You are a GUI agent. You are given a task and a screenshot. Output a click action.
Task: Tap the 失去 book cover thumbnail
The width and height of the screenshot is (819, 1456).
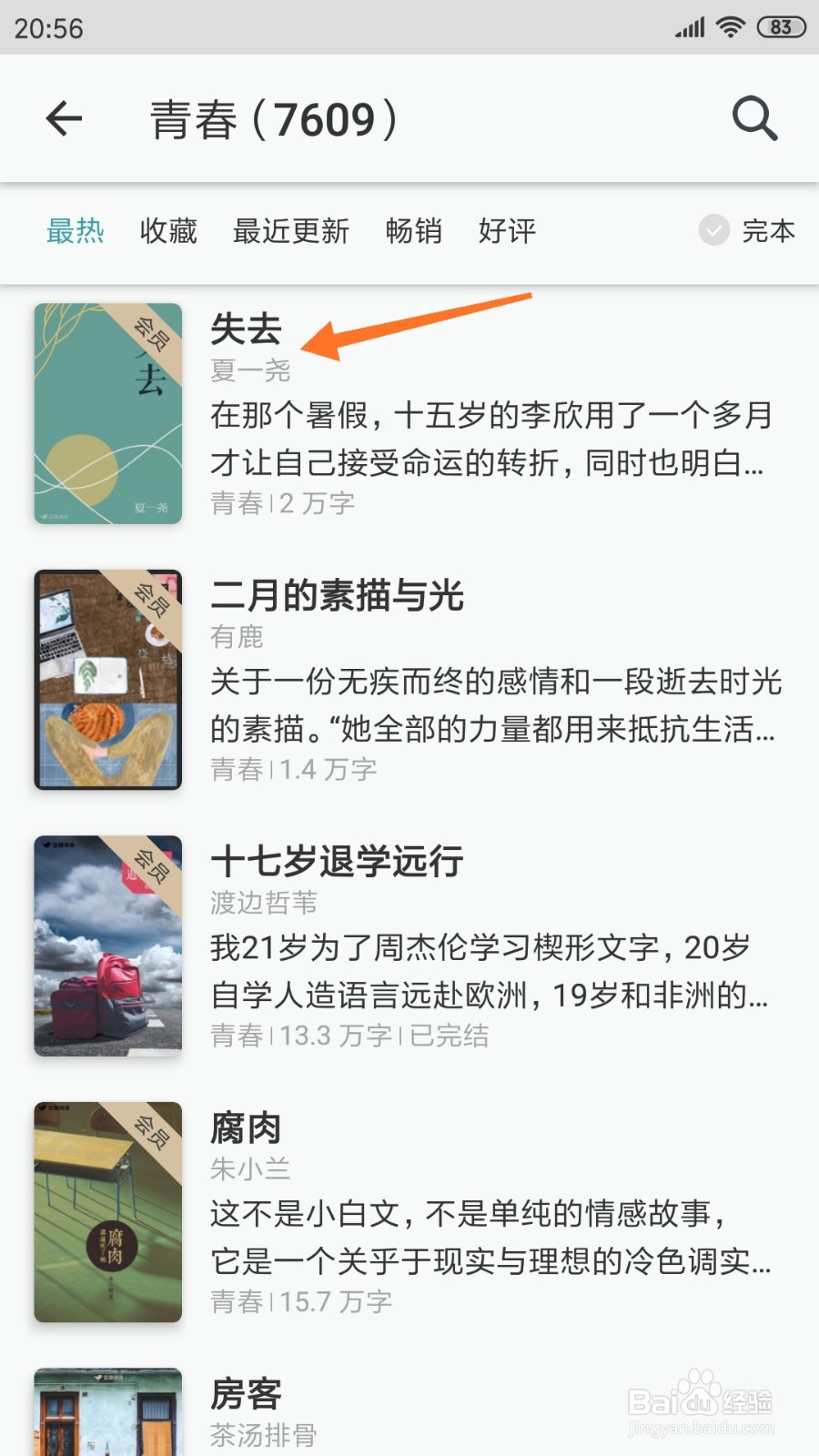[106, 414]
